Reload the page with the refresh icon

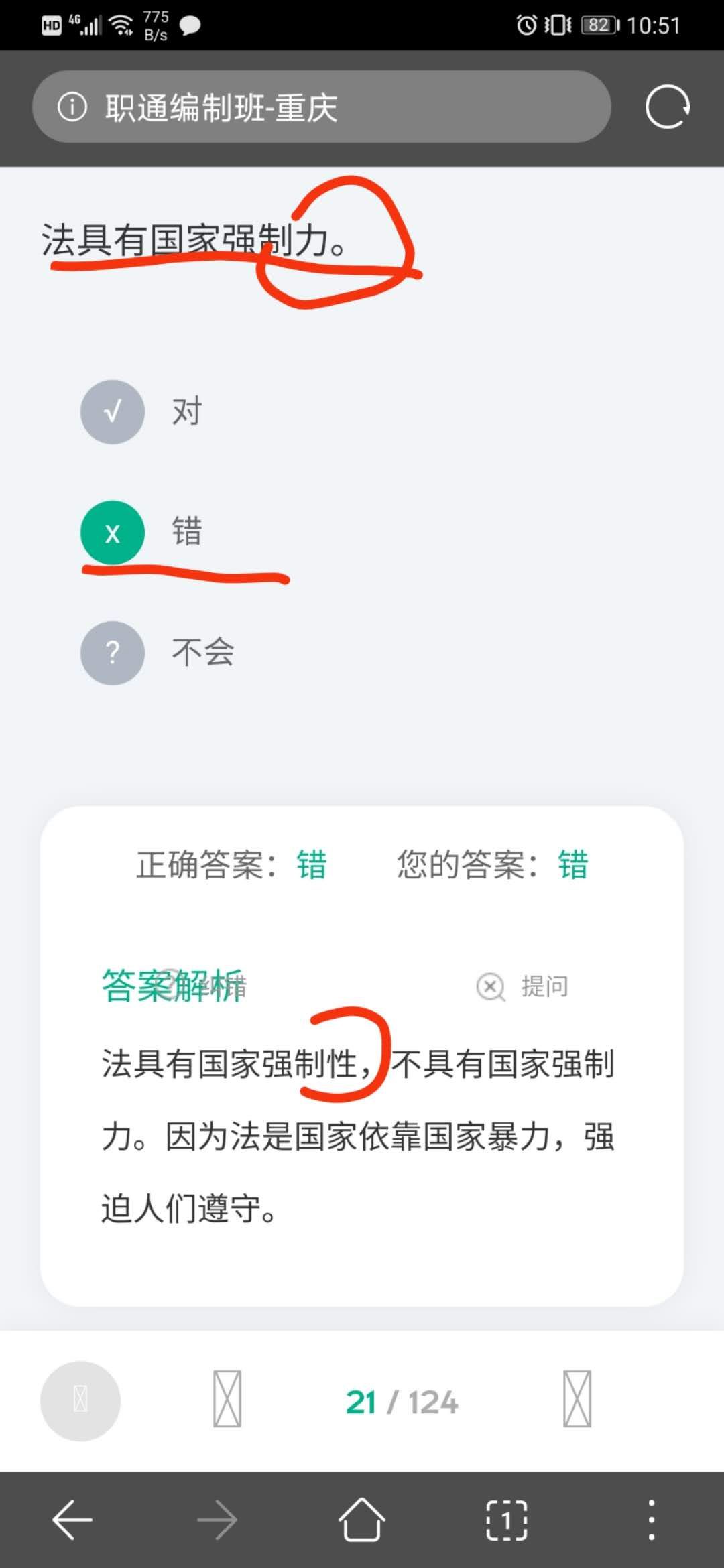(x=667, y=107)
